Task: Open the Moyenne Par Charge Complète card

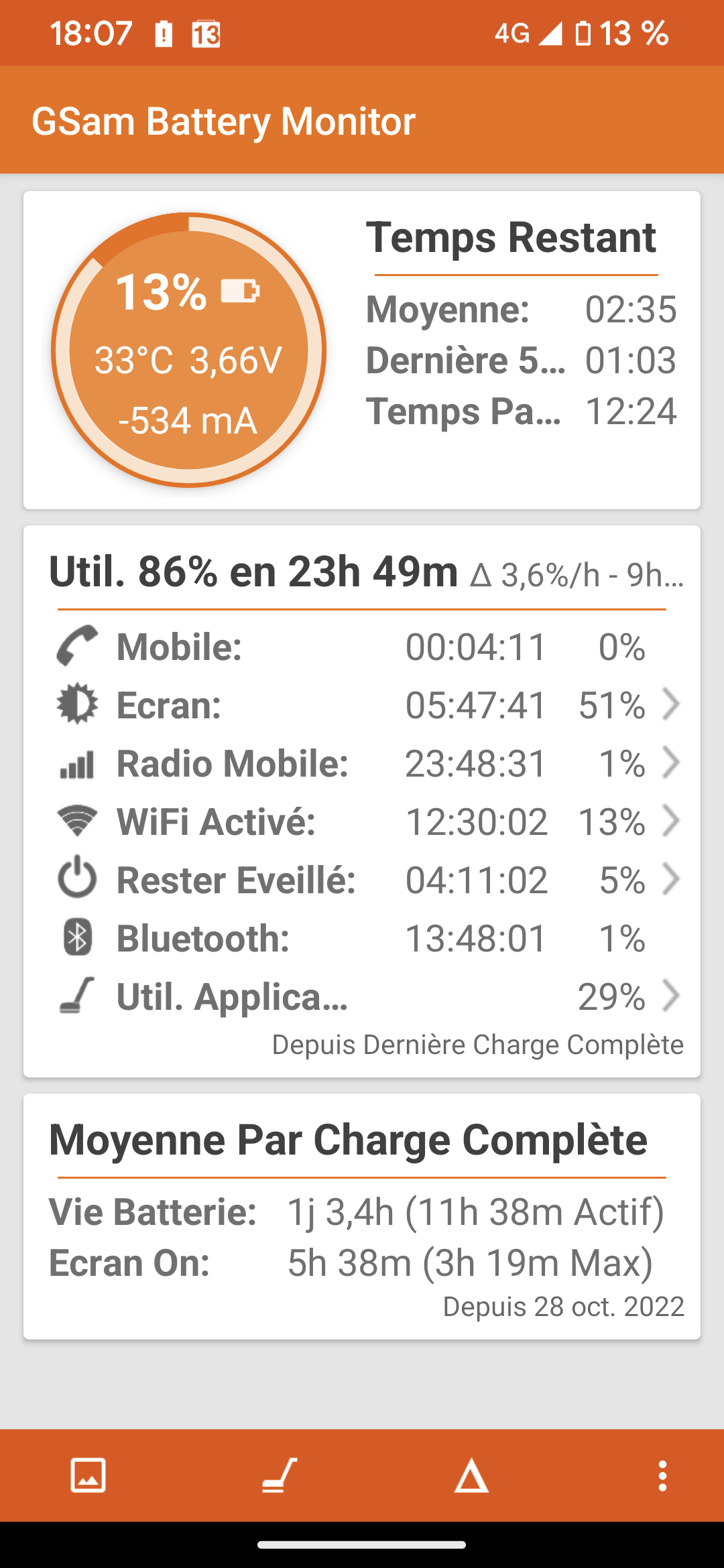Action: (x=362, y=1216)
